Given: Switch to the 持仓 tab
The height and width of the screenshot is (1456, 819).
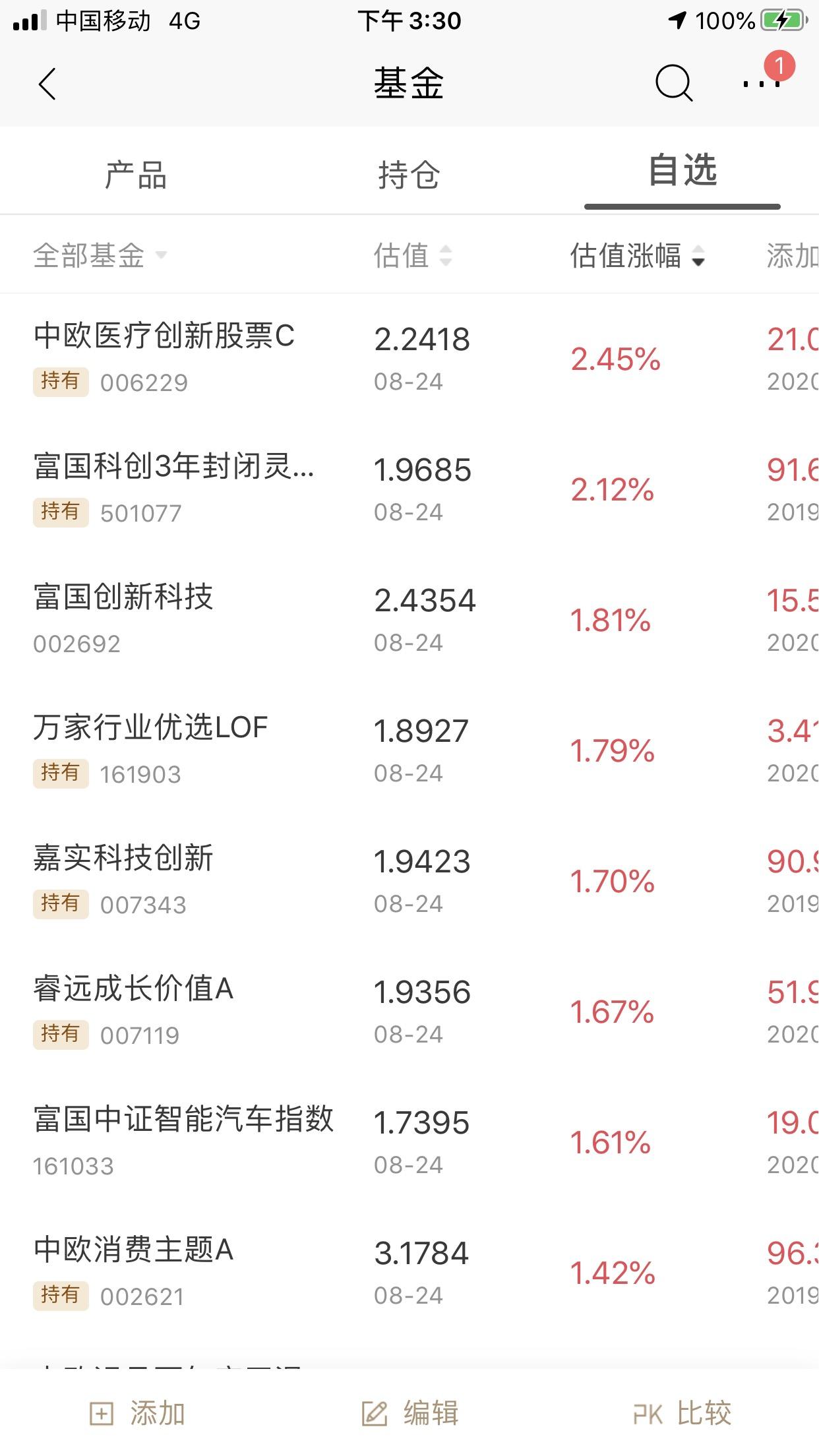Looking at the screenshot, I should [408, 173].
